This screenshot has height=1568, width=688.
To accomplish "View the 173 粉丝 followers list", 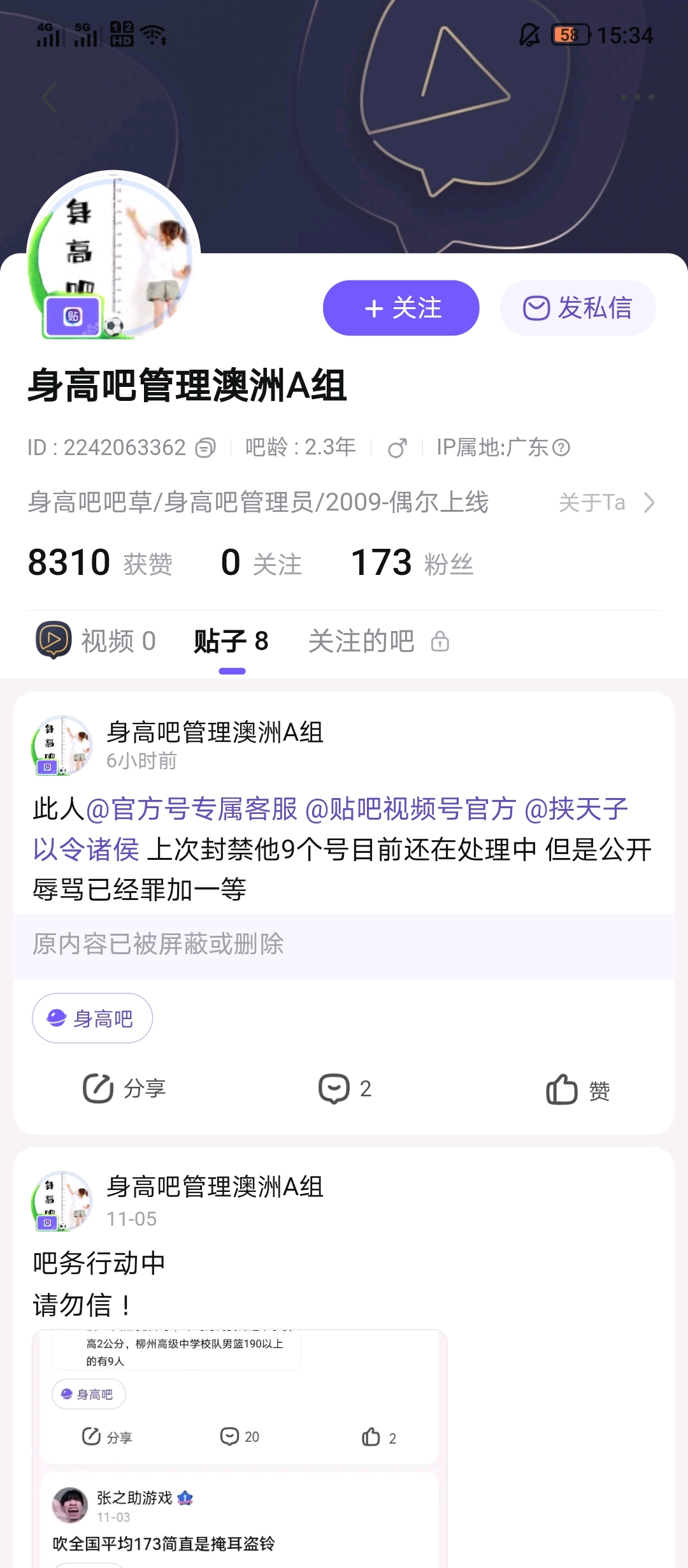I will pos(412,563).
